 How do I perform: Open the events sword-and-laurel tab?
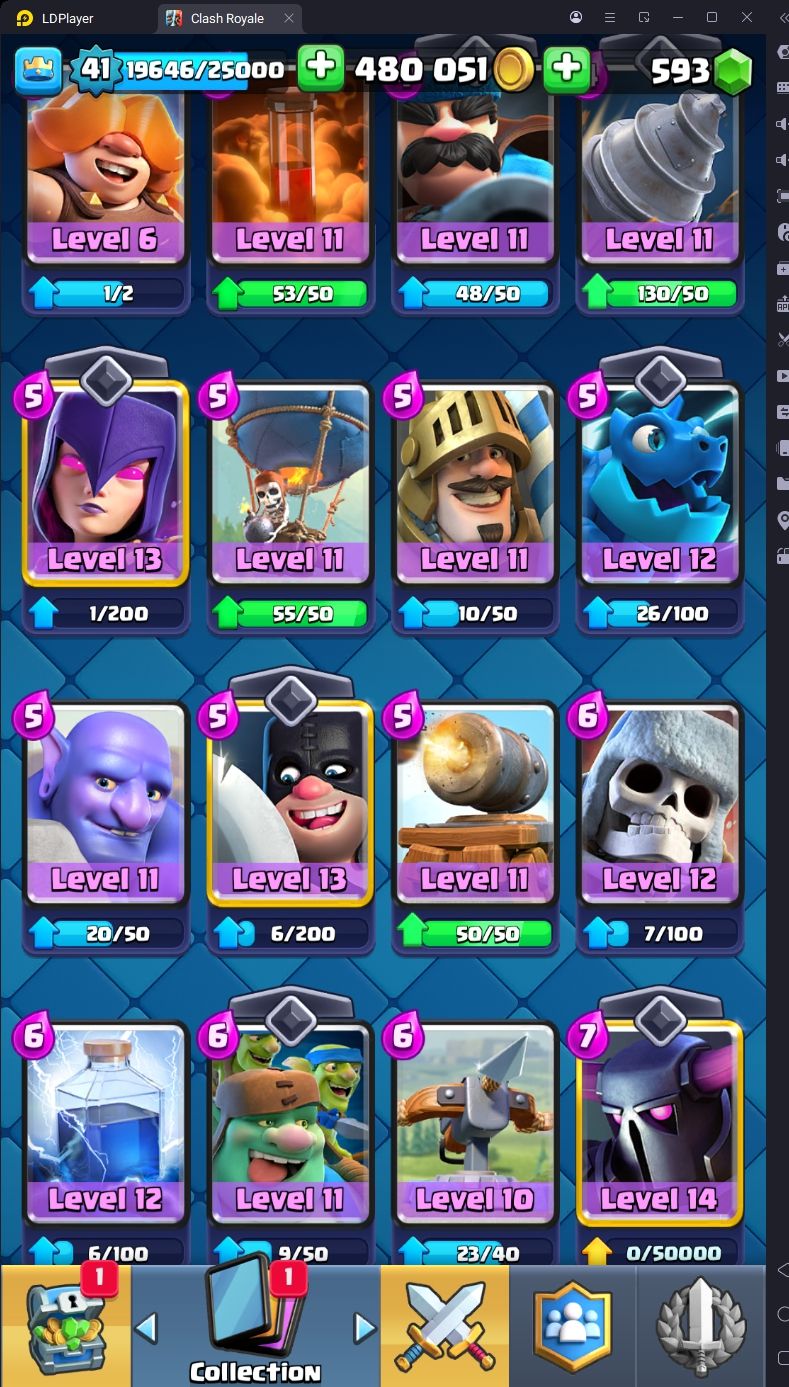click(x=700, y=1325)
